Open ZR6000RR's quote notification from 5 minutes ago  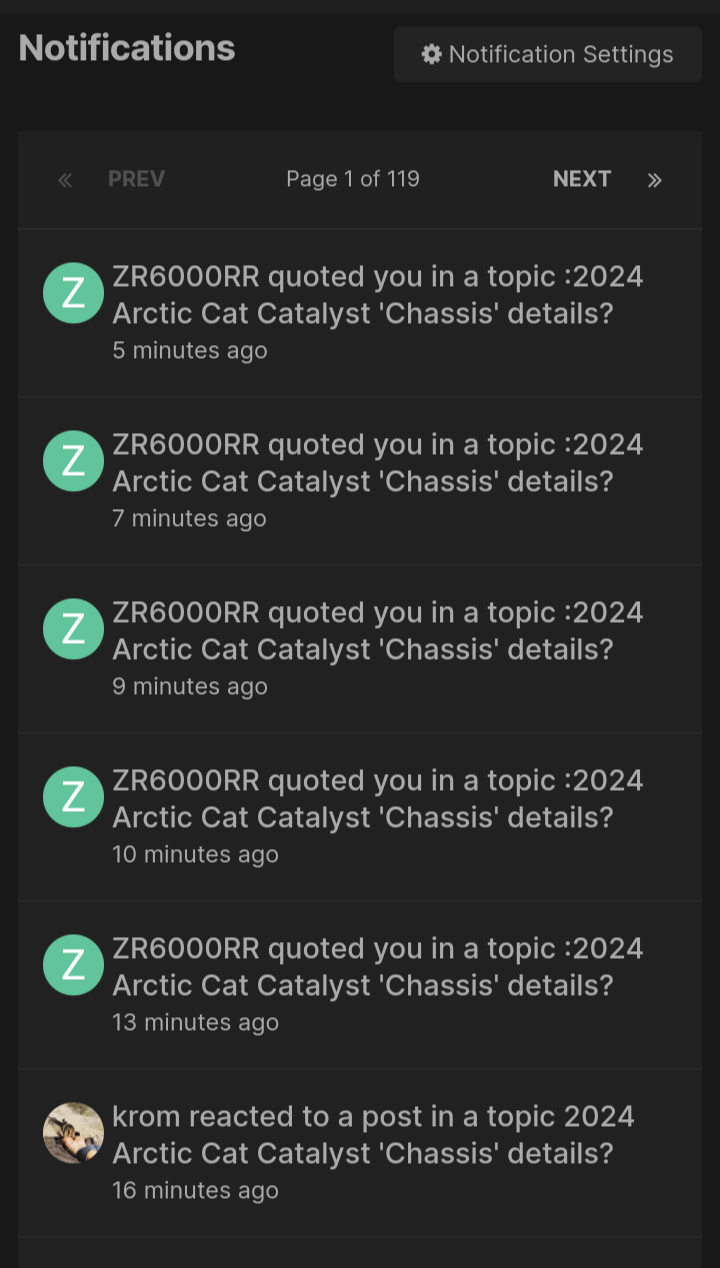(x=360, y=313)
